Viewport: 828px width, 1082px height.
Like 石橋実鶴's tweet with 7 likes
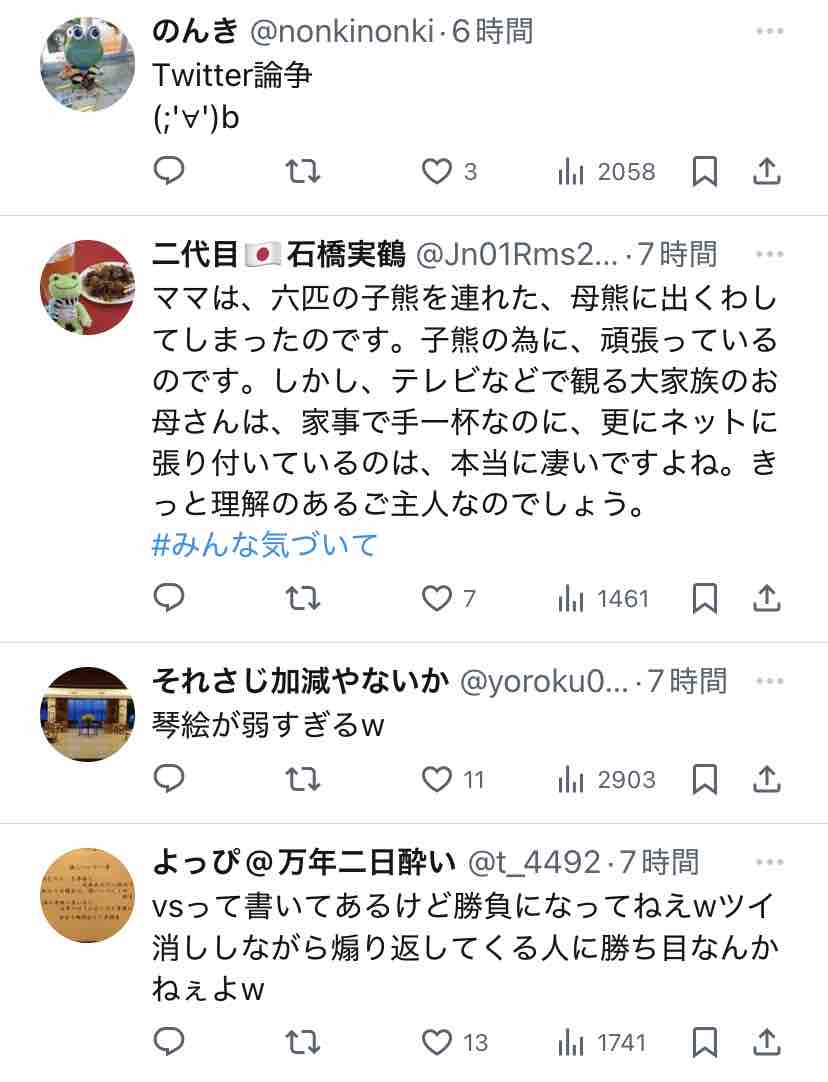click(437, 598)
